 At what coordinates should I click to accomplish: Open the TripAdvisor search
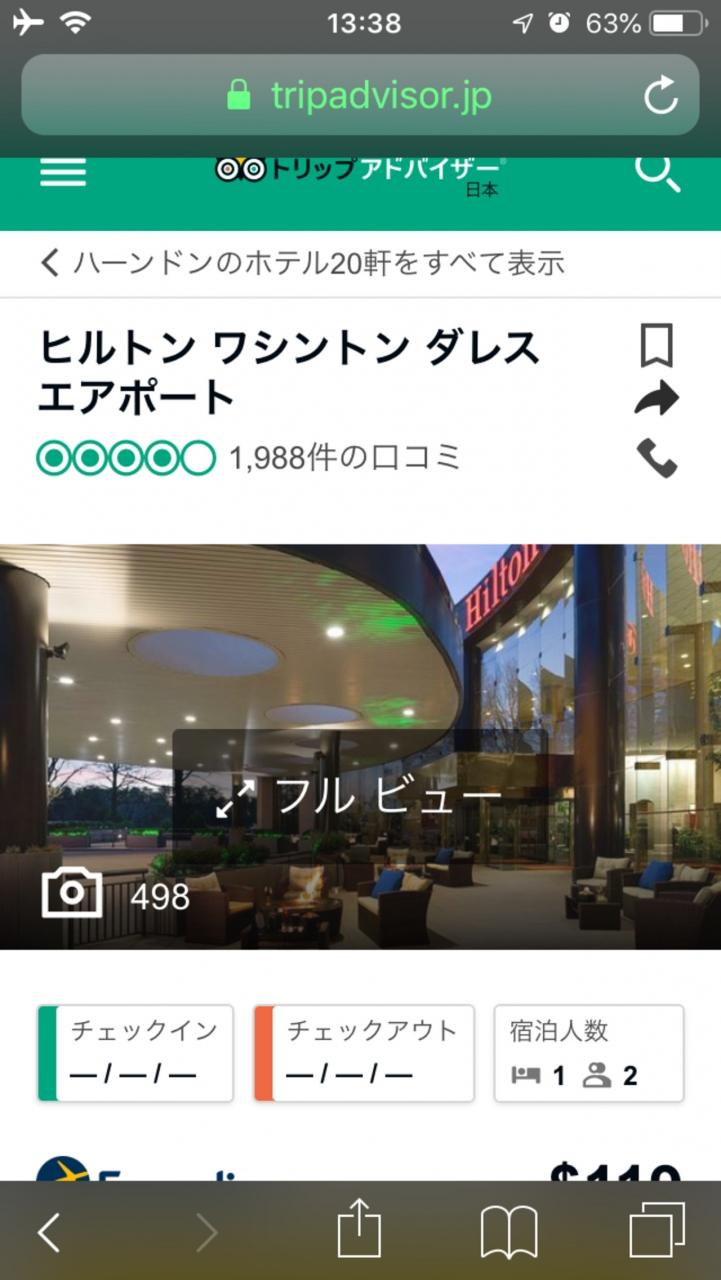pos(657,173)
